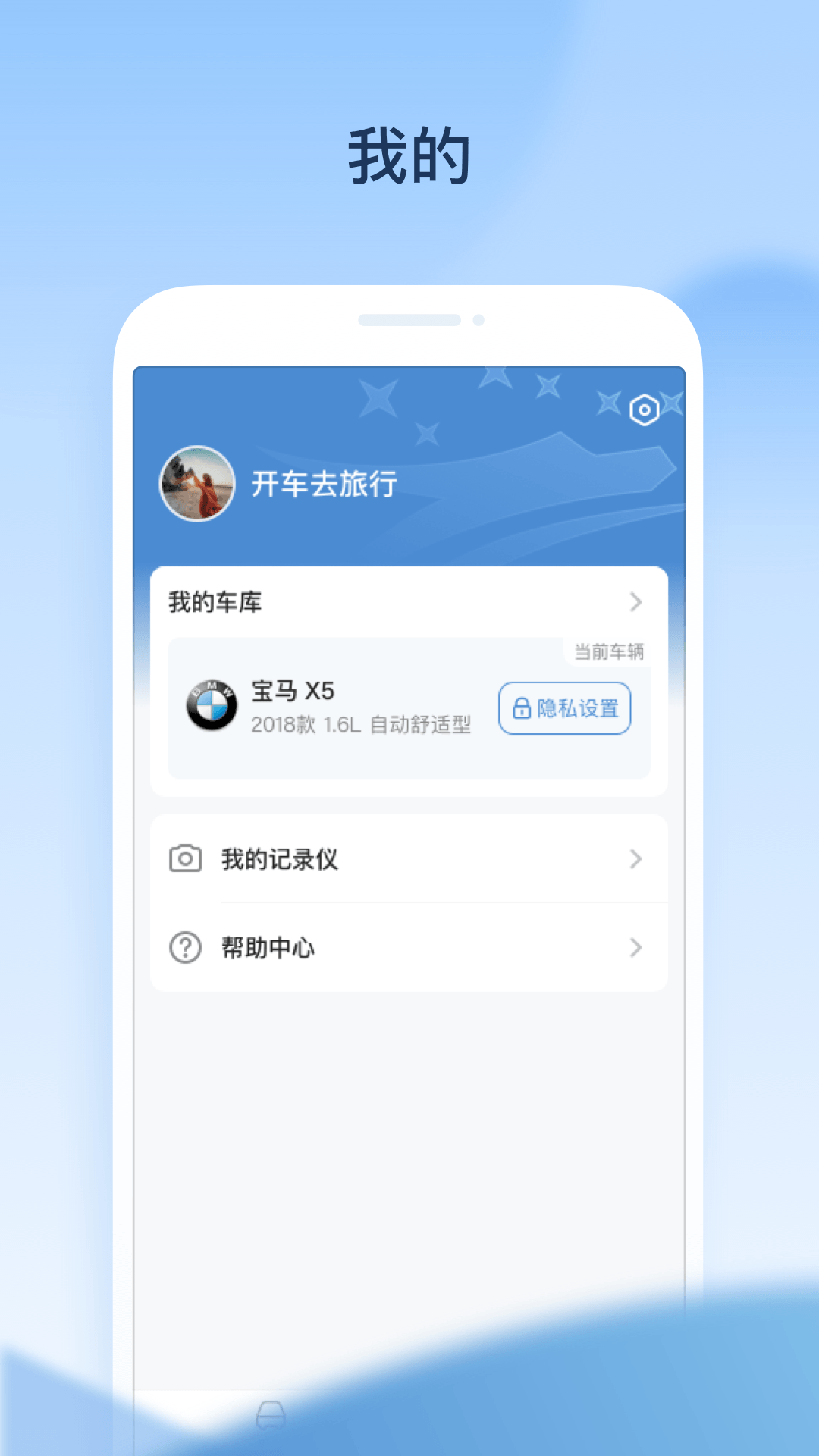The width and height of the screenshot is (819, 1456).
Task: Go to the 帮助中心 menu entry
Action: point(266,947)
